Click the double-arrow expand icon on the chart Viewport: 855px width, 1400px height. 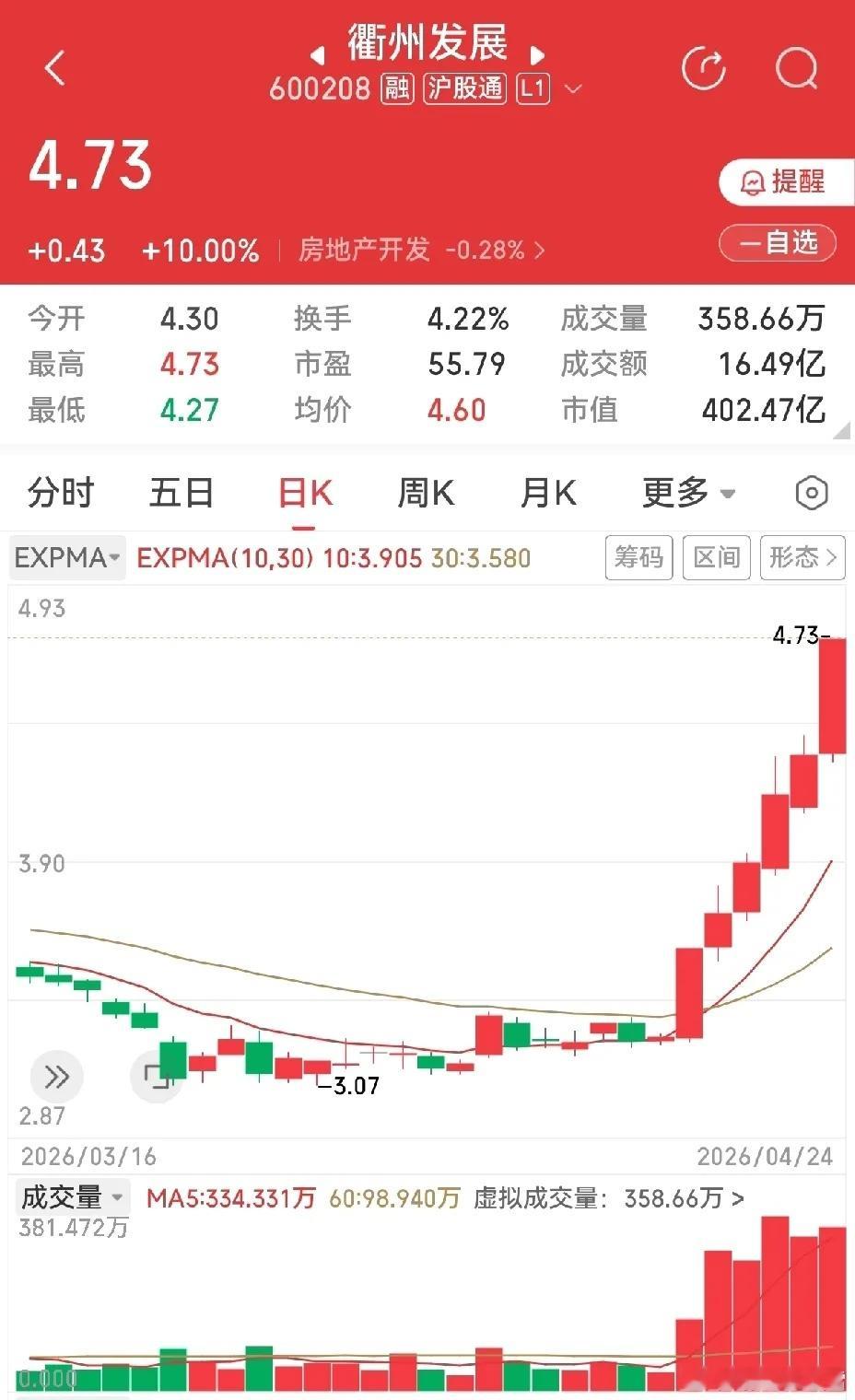coord(57,1076)
